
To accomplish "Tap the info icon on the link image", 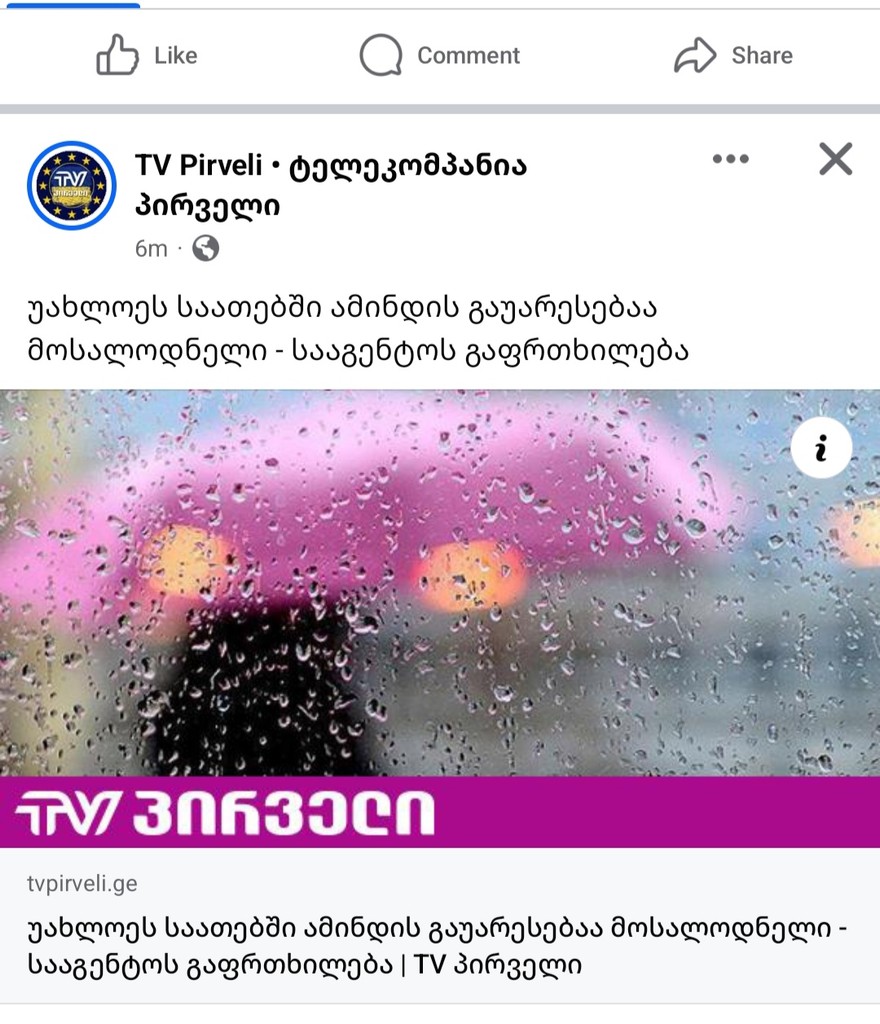I will [821, 449].
